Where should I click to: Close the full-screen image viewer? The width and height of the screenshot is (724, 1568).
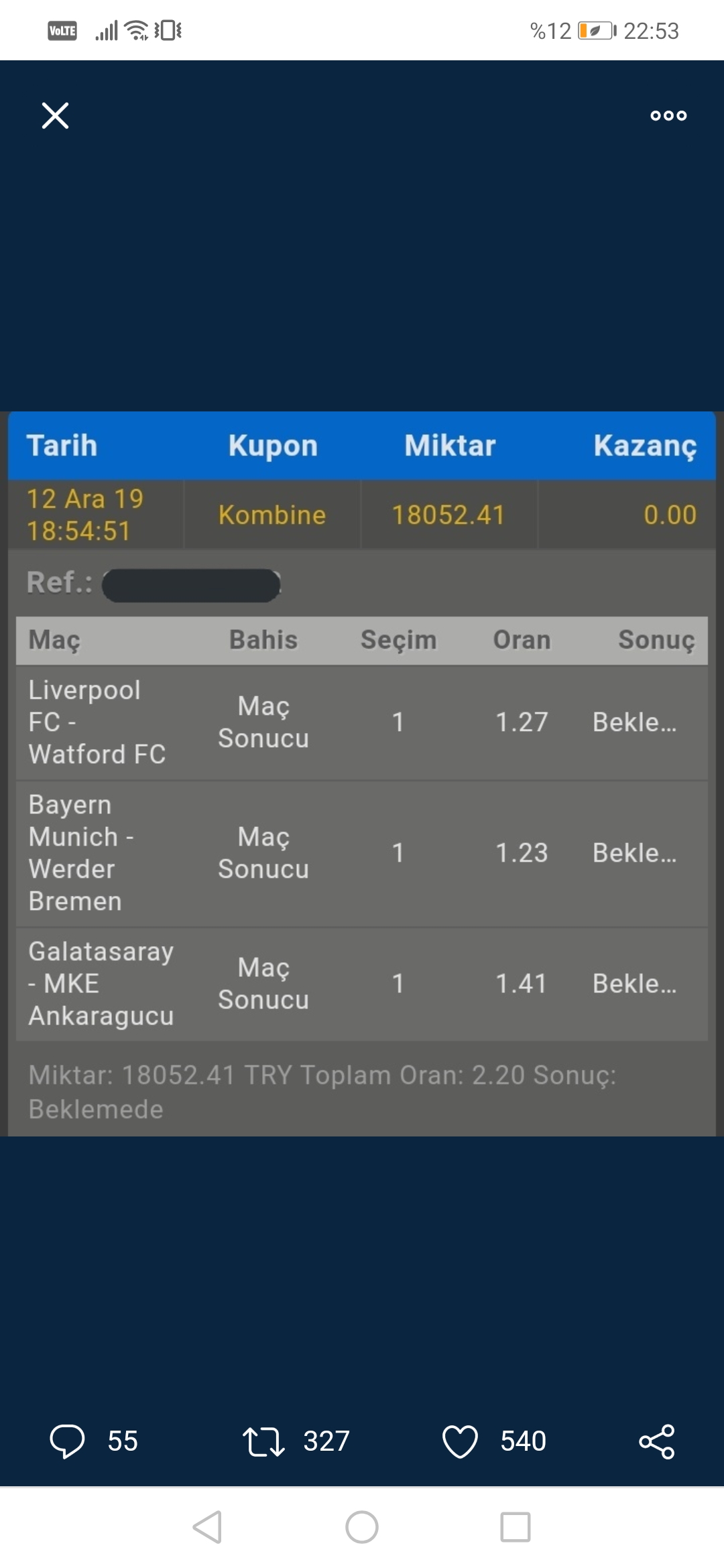tap(55, 115)
